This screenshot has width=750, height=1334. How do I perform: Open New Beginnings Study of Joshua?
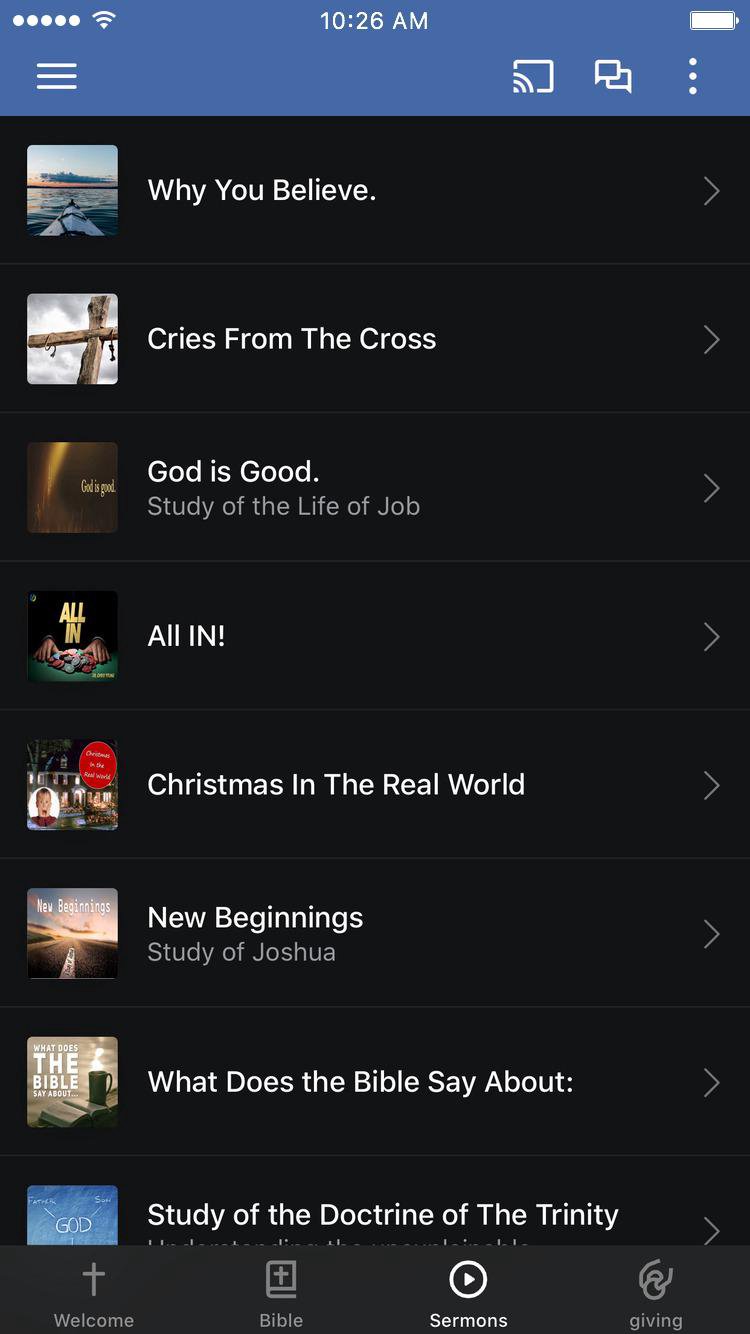click(x=375, y=934)
